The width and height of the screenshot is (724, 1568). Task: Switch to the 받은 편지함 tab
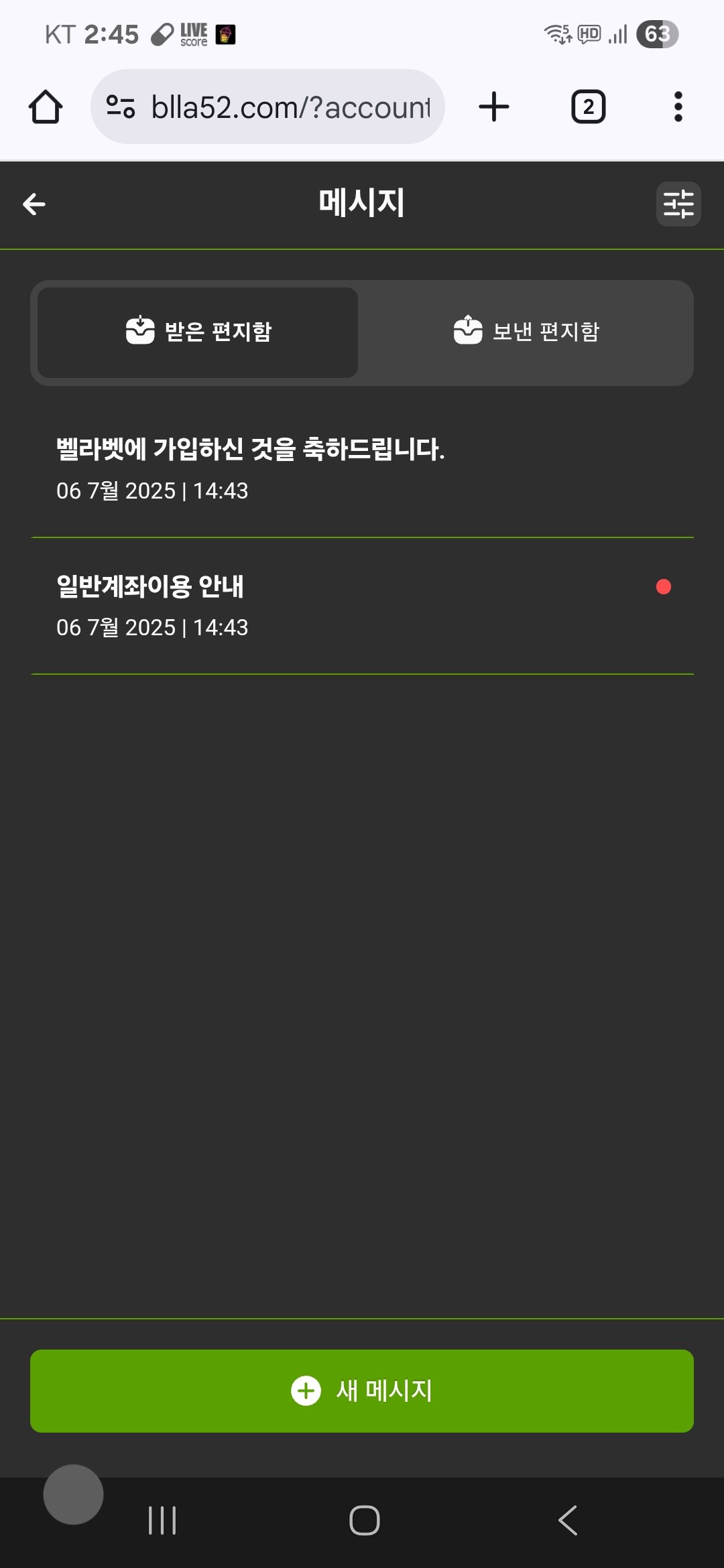coord(198,332)
